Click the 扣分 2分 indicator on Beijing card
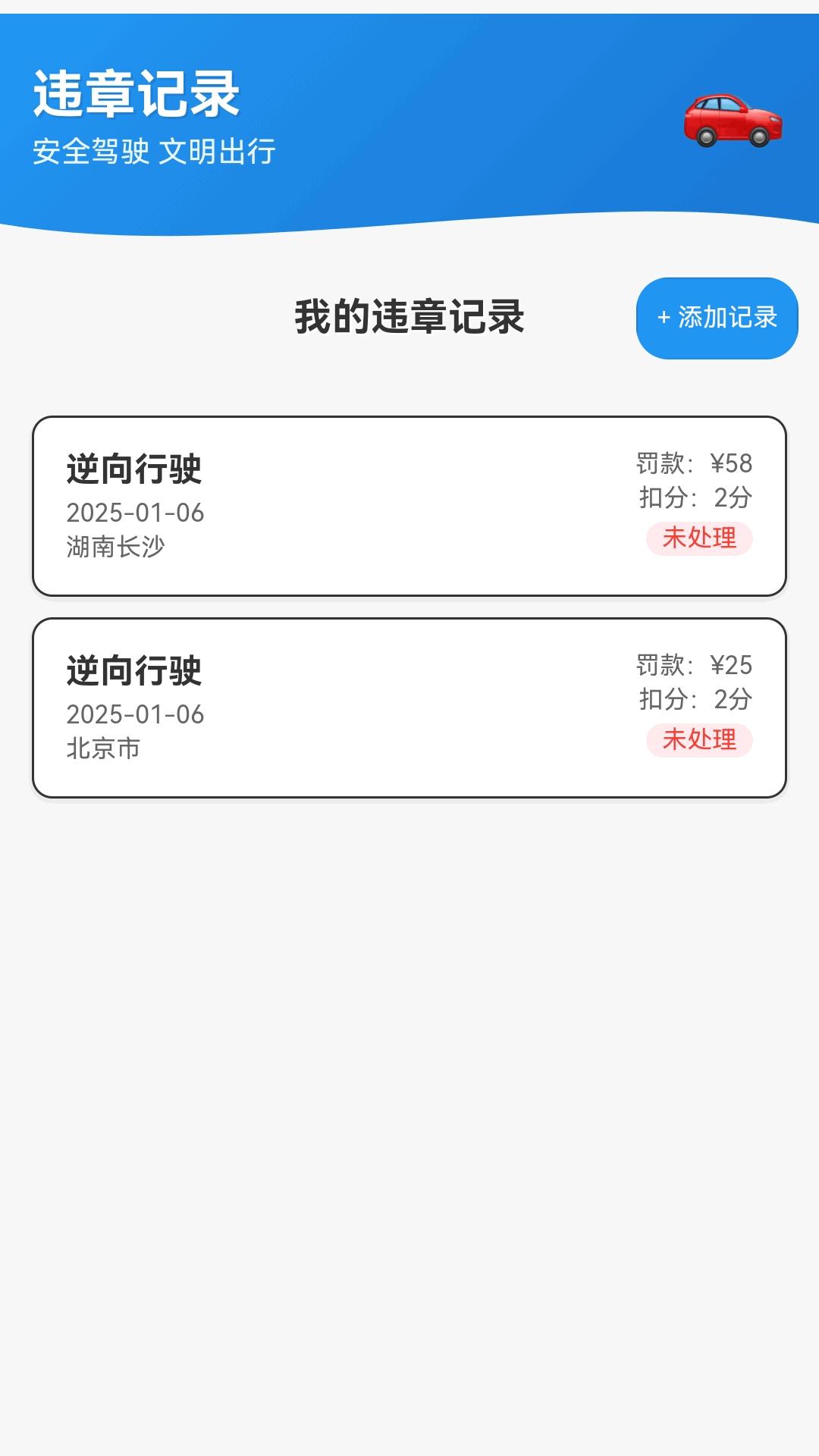The width and height of the screenshot is (819, 1456). click(x=694, y=698)
